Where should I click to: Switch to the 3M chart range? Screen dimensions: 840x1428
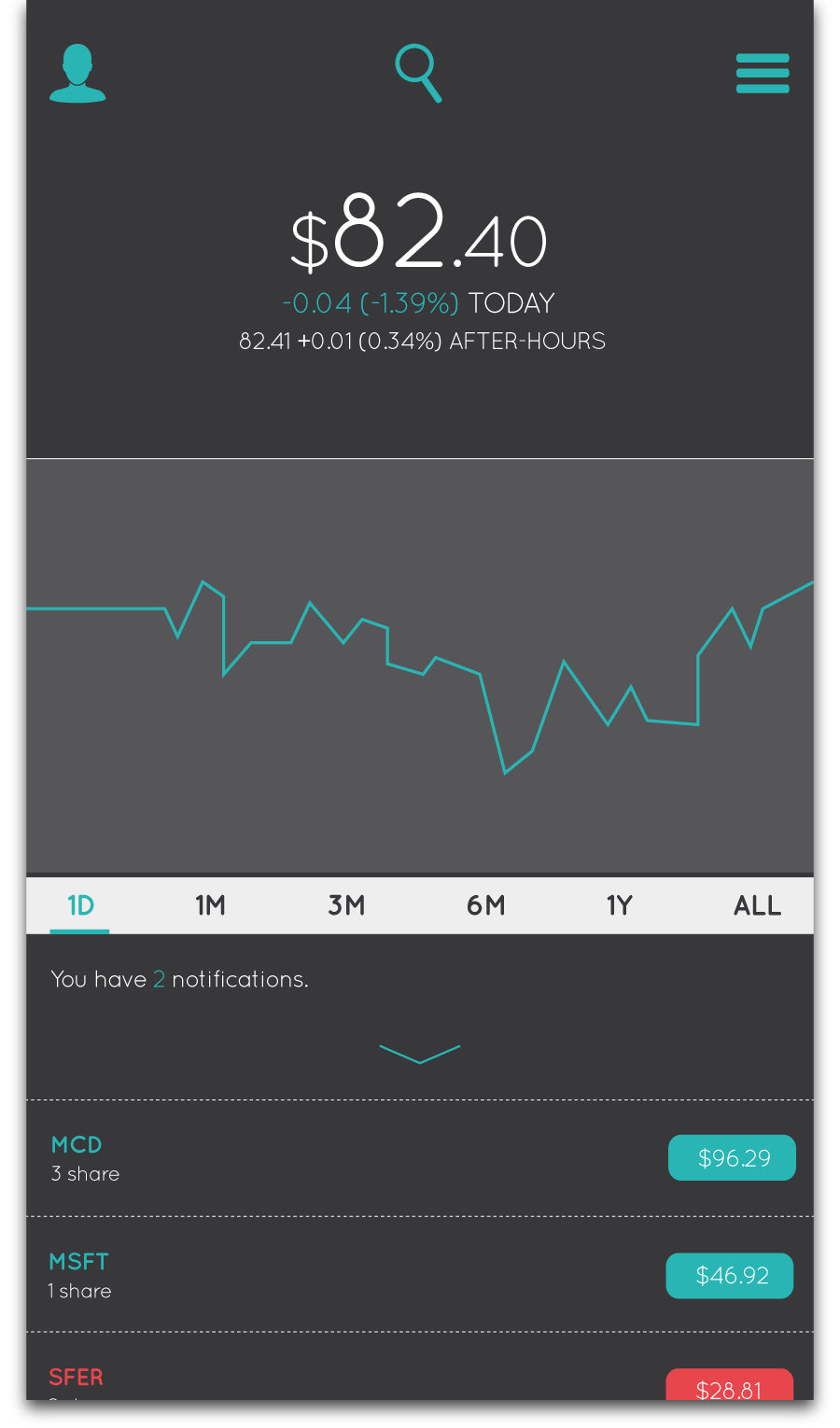click(x=346, y=905)
